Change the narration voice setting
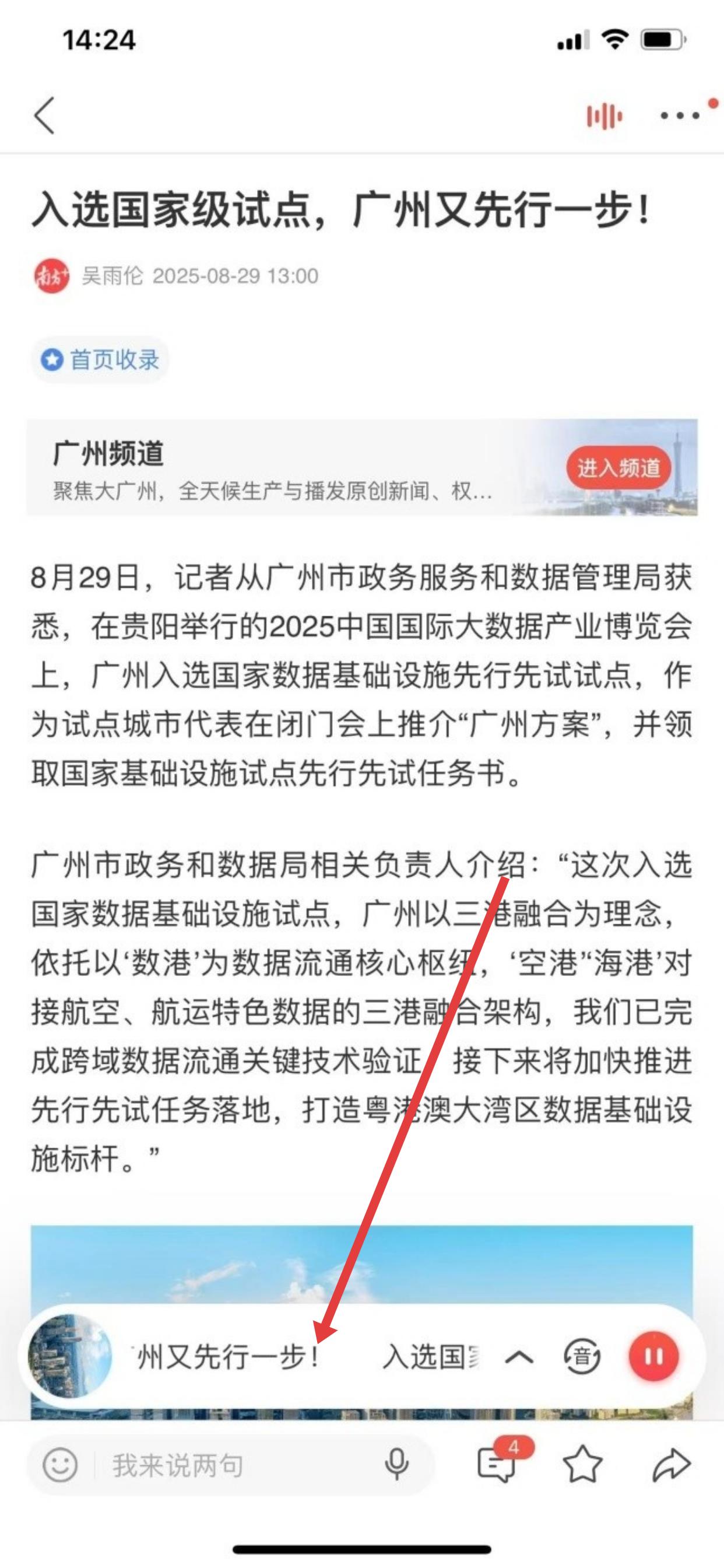Viewport: 724px width, 1568px height. [582, 1357]
